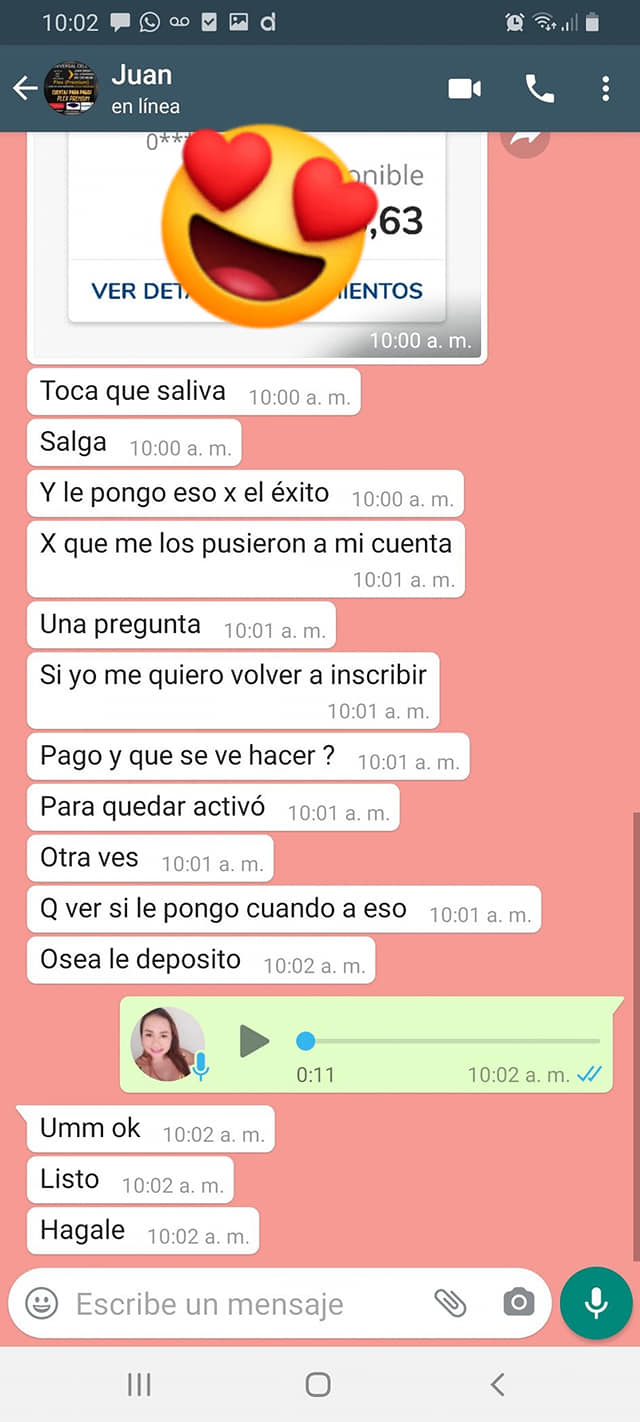640x1422 pixels.
Task: Start a video call with Juan
Action: click(x=464, y=89)
